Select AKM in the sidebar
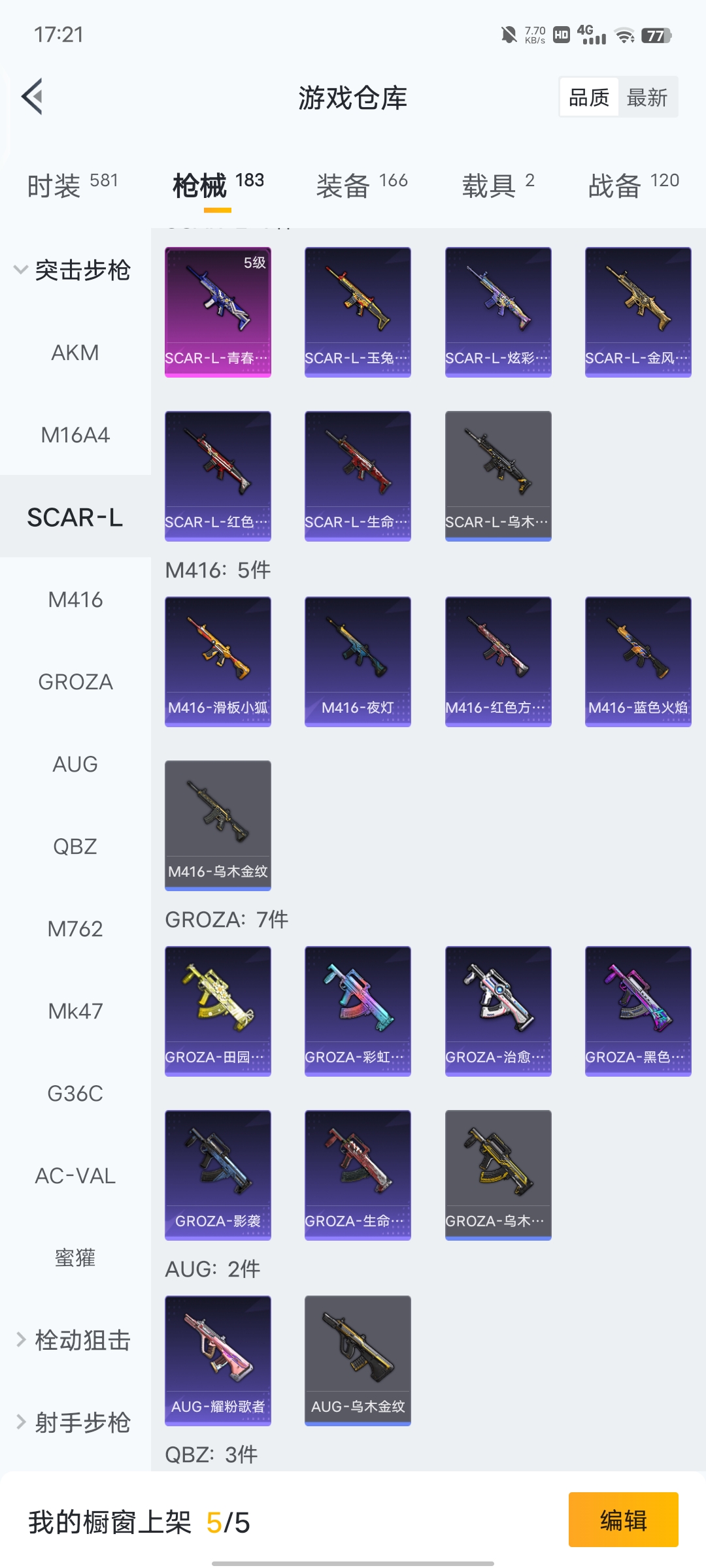Viewport: 706px width, 1568px height. (75, 353)
